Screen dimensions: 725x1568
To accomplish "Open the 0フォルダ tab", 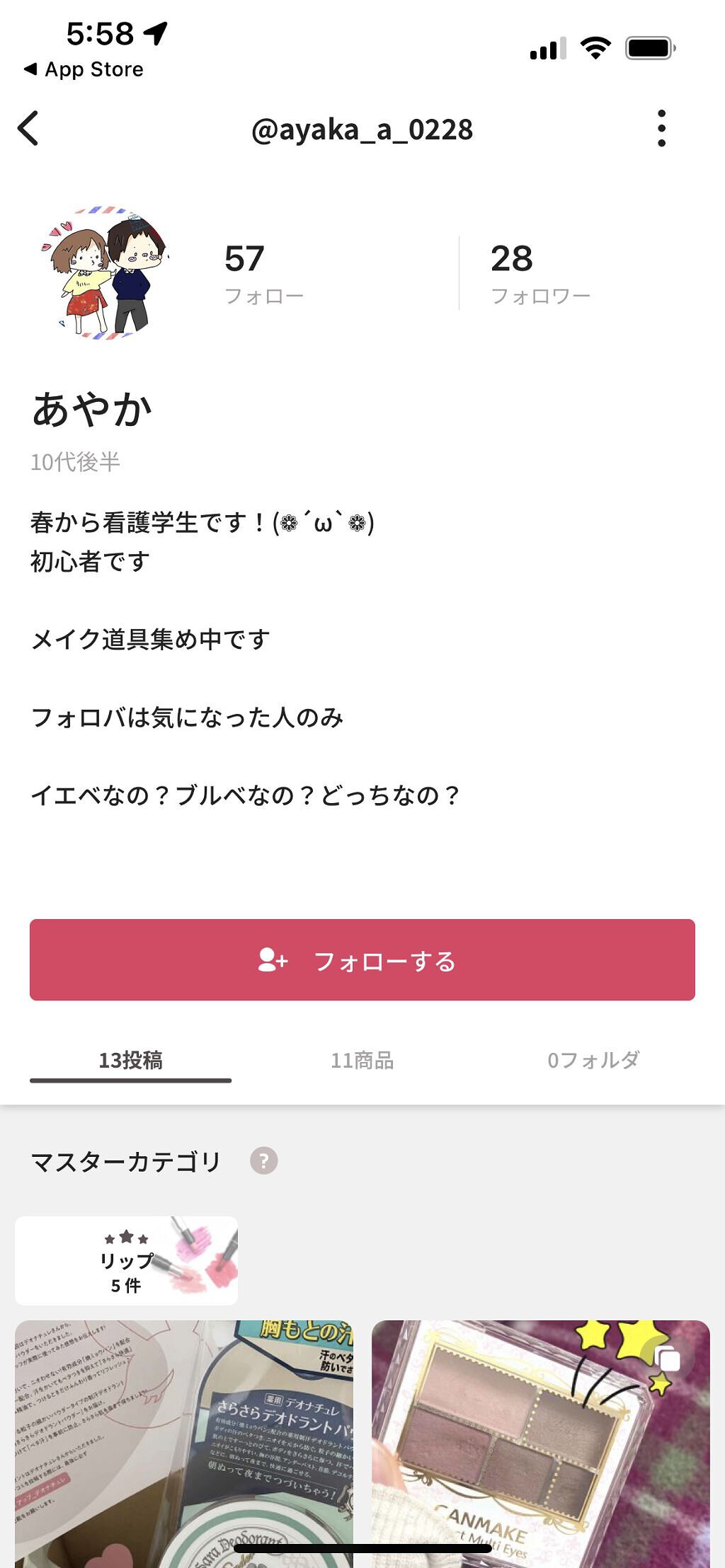I will pos(593,1060).
